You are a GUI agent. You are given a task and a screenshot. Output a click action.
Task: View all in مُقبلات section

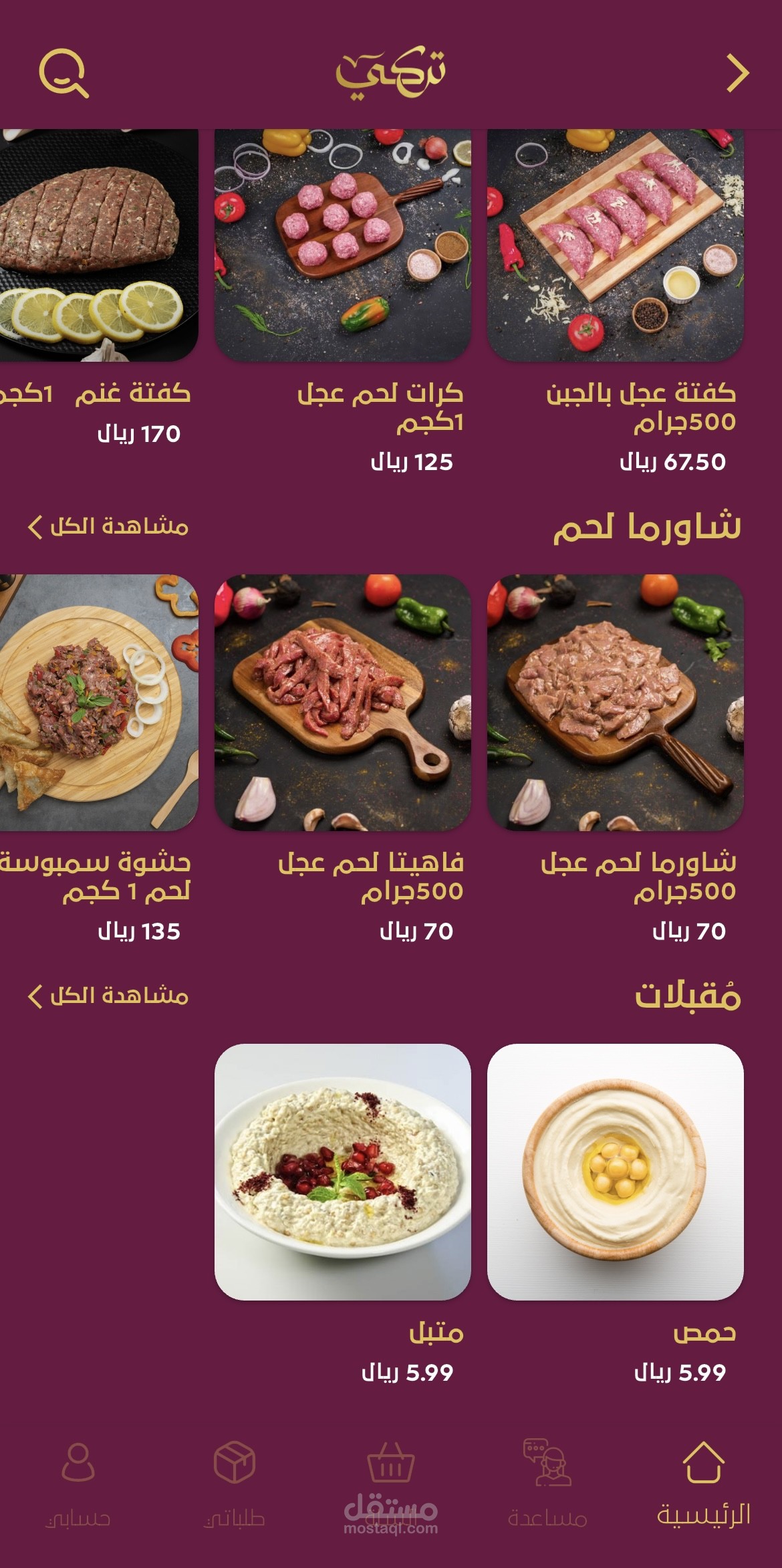click(108, 996)
